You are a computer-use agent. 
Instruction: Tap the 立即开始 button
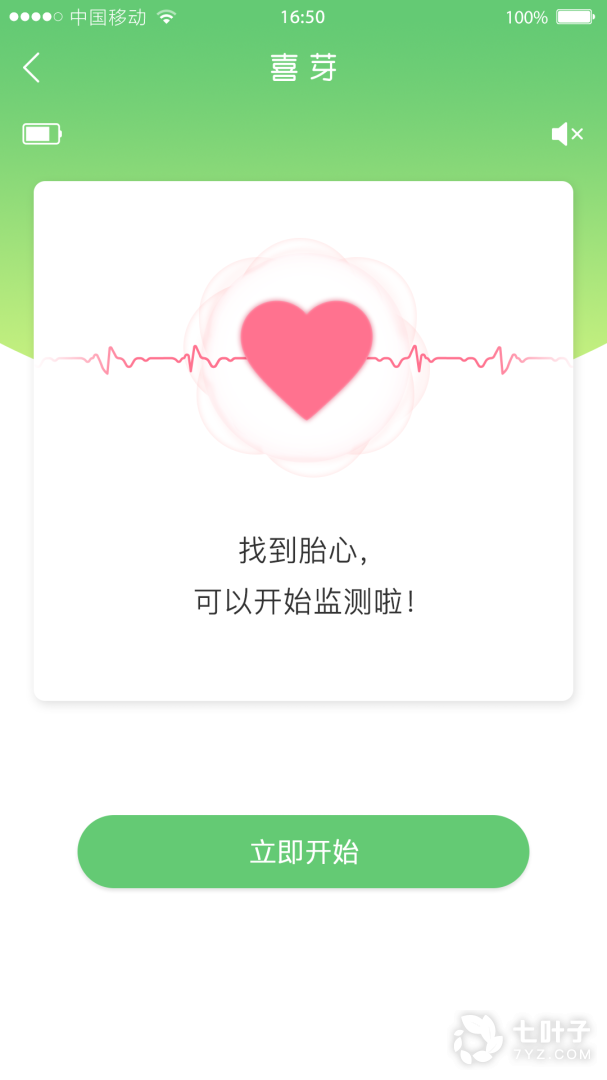click(x=303, y=852)
